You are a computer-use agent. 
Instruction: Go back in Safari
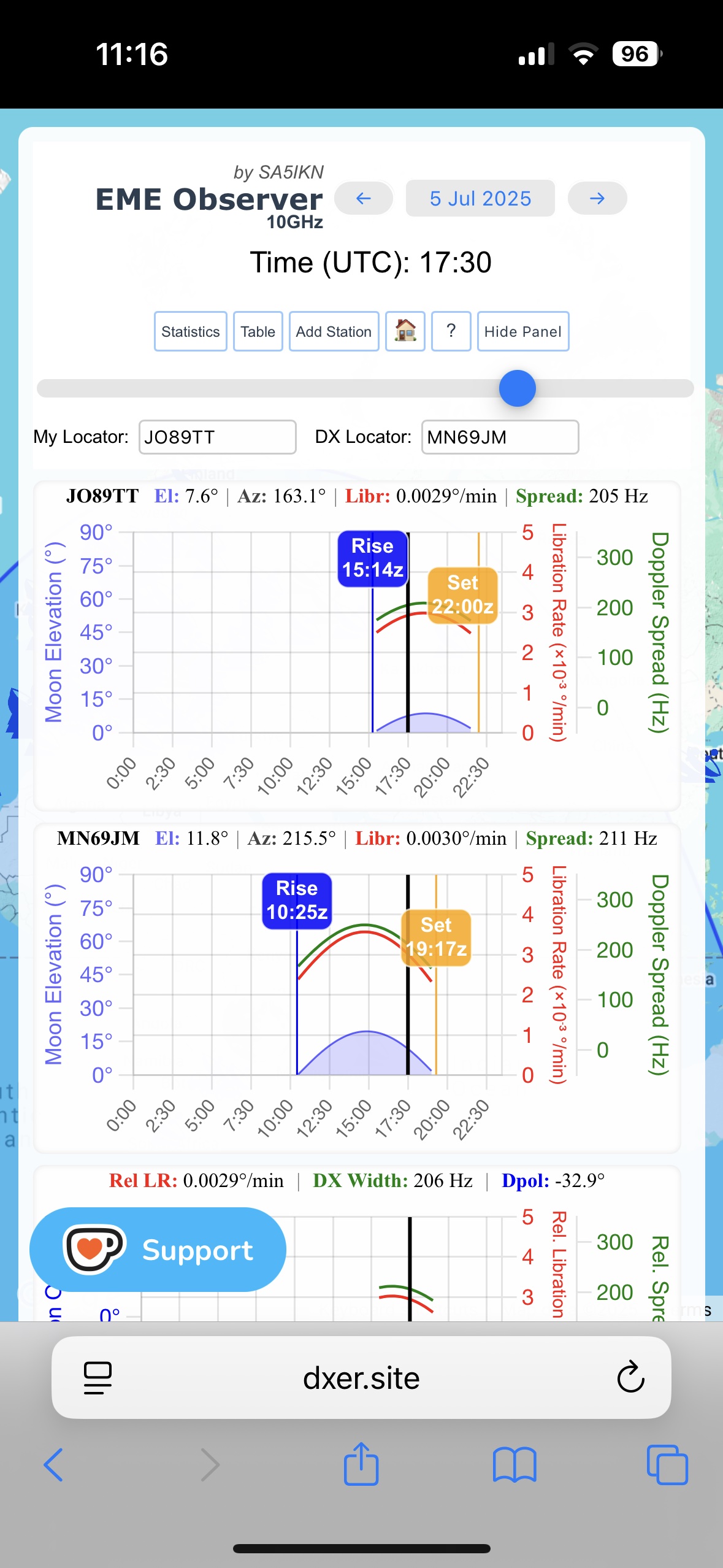point(53,1465)
